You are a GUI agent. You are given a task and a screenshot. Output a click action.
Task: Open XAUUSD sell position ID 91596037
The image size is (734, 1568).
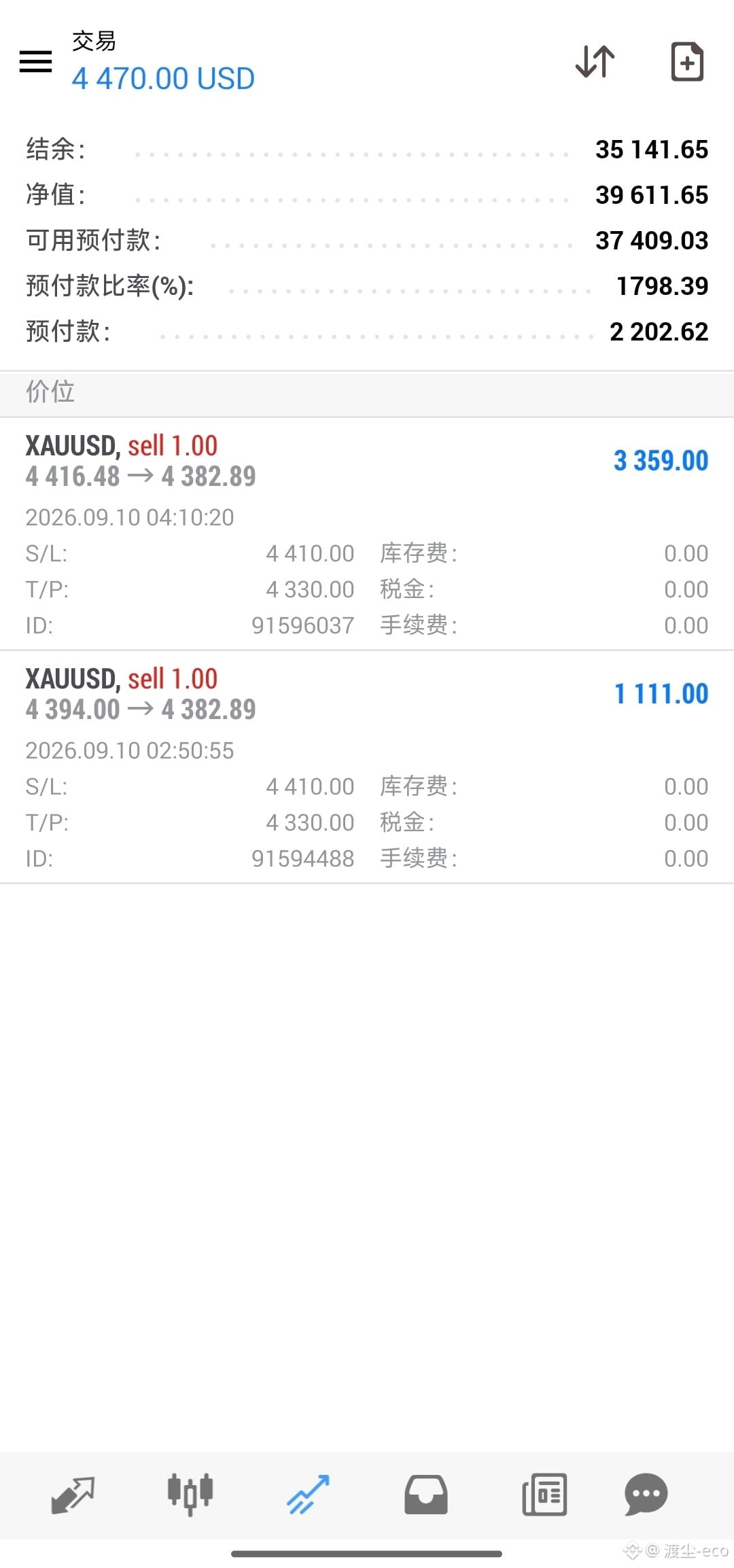[x=367, y=534]
